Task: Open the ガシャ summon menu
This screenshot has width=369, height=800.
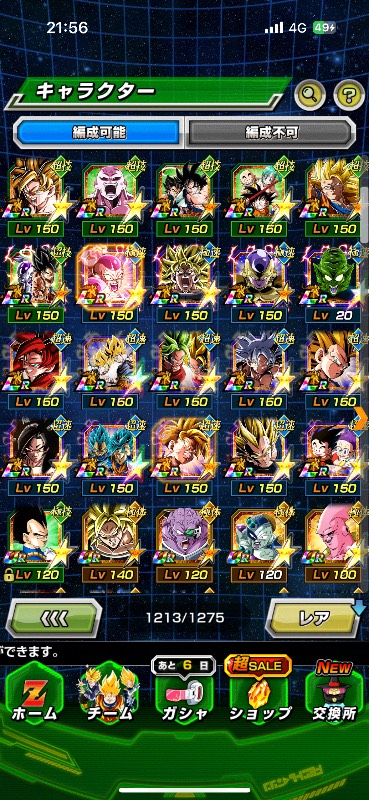Action: [x=183, y=694]
